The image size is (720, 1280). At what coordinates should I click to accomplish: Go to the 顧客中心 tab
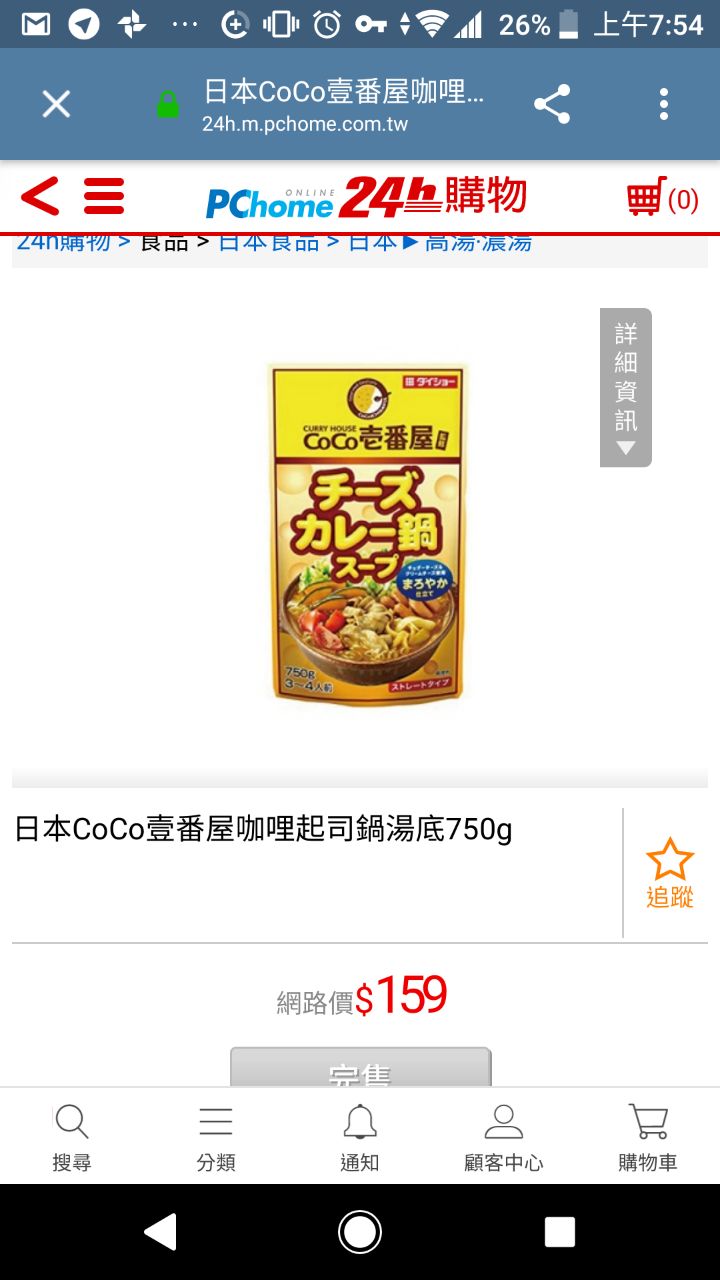(504, 1137)
